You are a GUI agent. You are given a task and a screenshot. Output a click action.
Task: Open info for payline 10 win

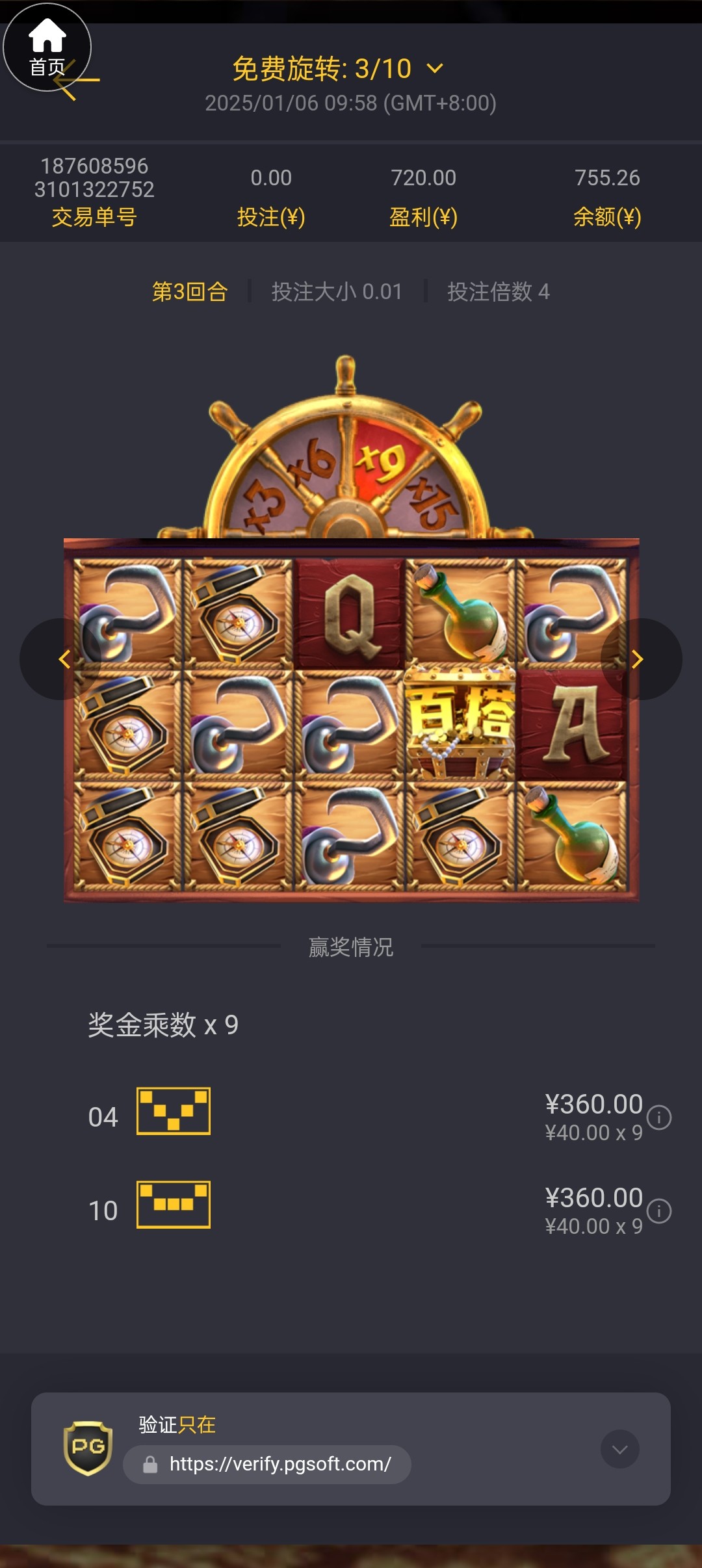659,1211
